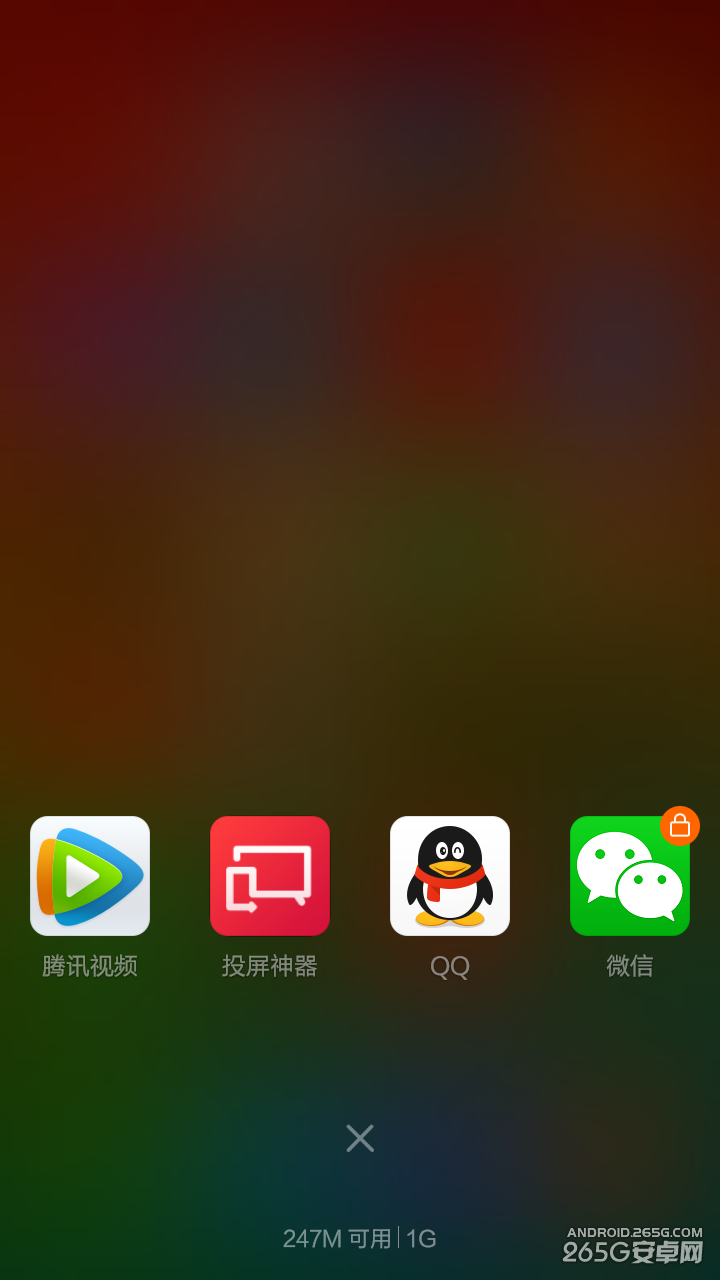
Task: Open the QQ app
Action: tap(450, 876)
